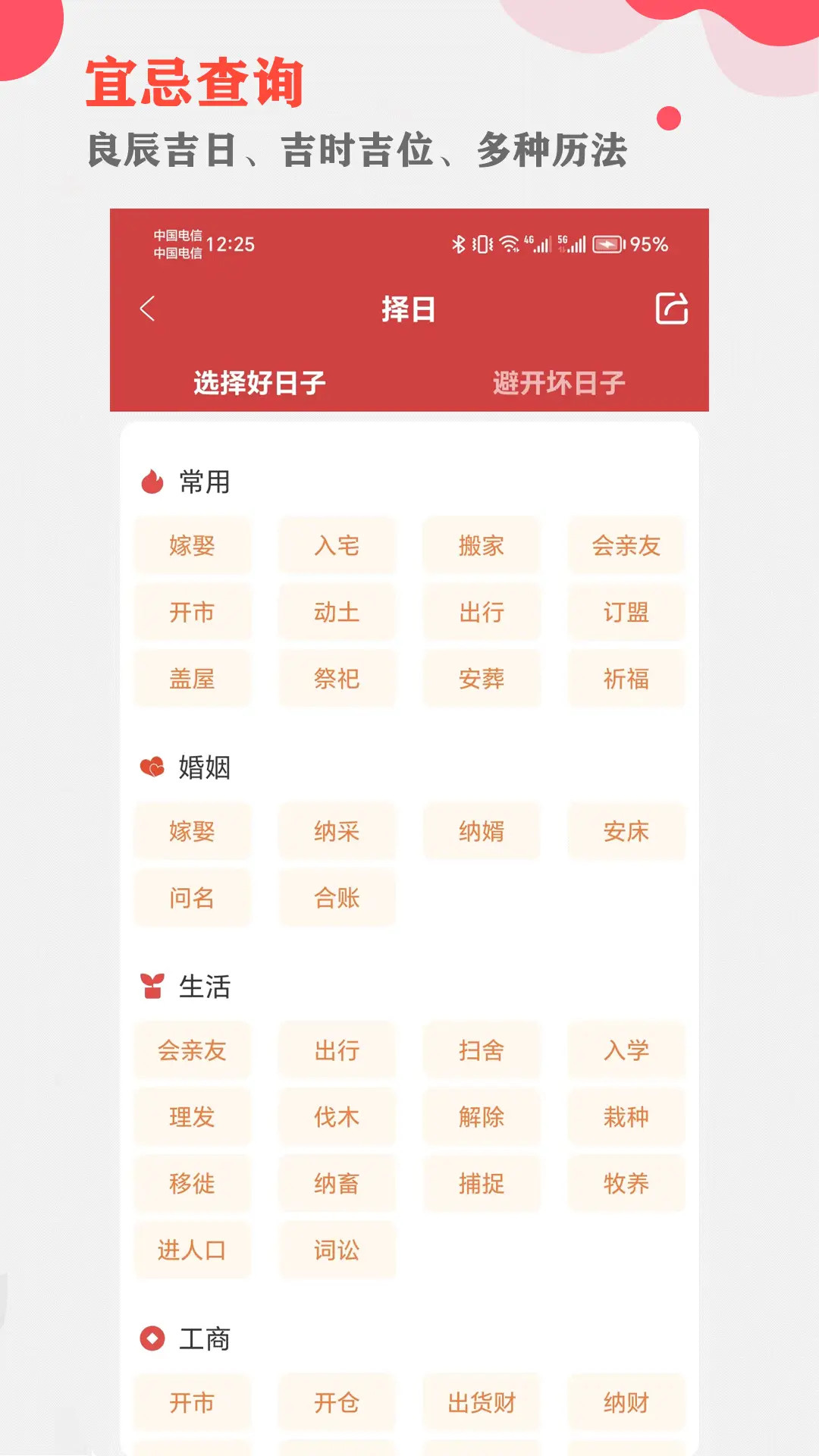The image size is (819, 1456).
Task: Tap the back arrow on 择日 page
Action: (148, 309)
